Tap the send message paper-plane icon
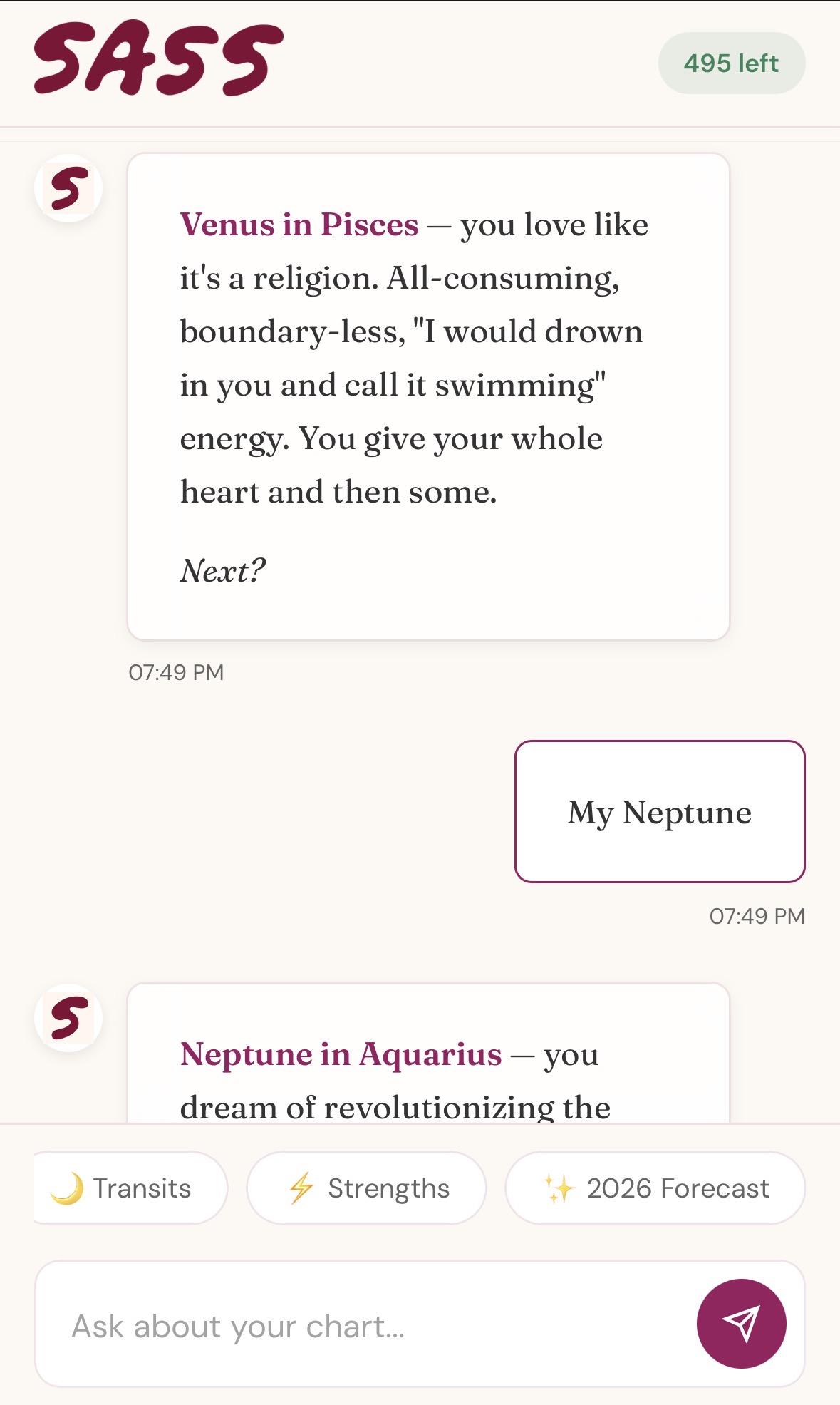Viewport: 840px width, 1405px height. pyautogui.click(x=742, y=1324)
